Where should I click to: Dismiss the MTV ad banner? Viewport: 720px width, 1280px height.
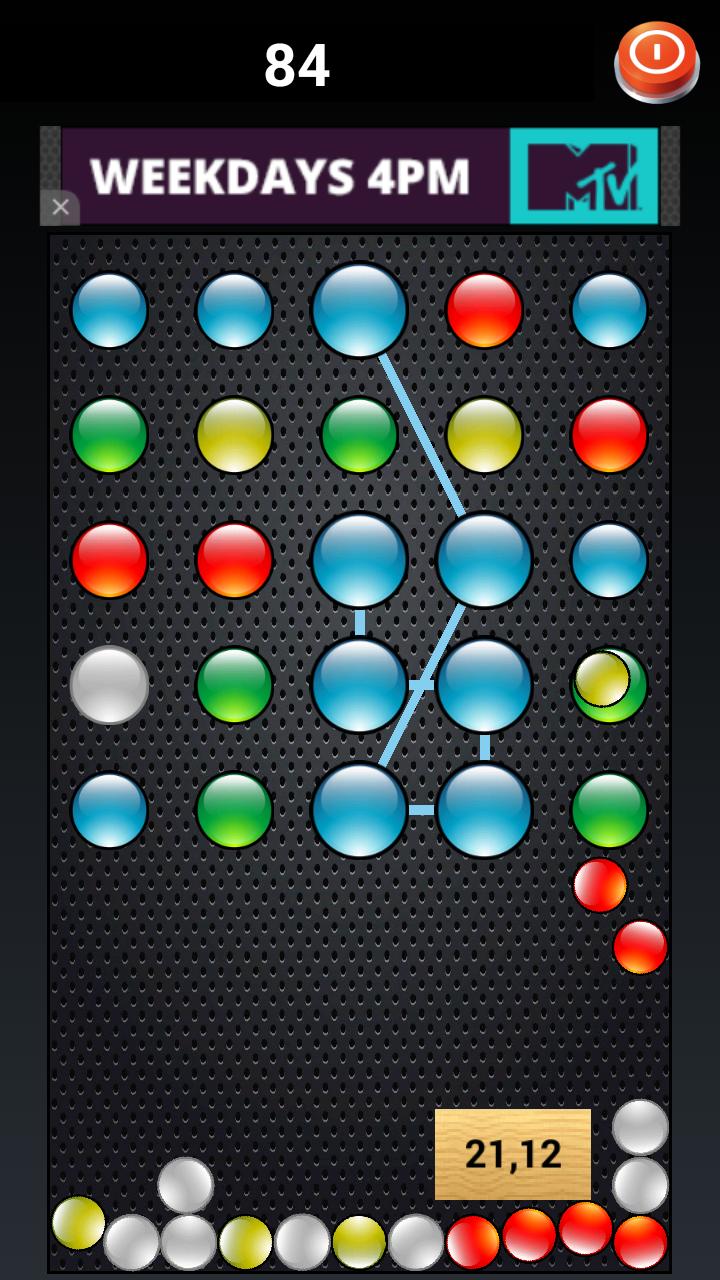pos(60,207)
